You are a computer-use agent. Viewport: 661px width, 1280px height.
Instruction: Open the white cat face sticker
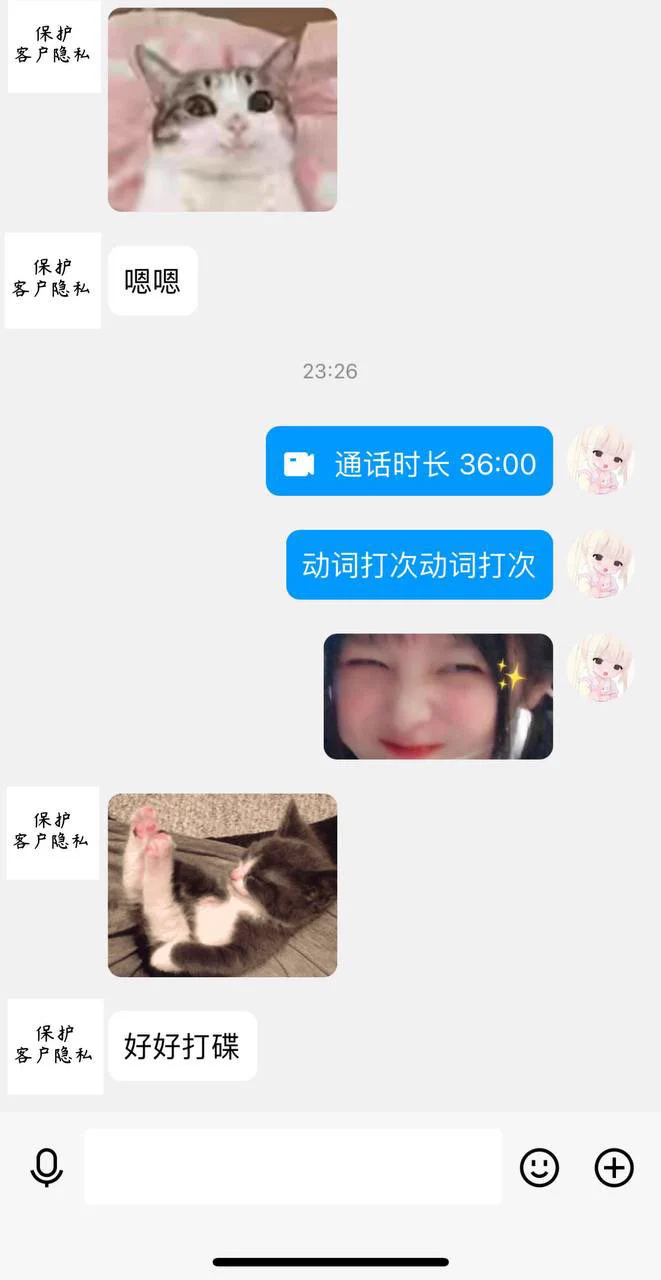tap(222, 109)
